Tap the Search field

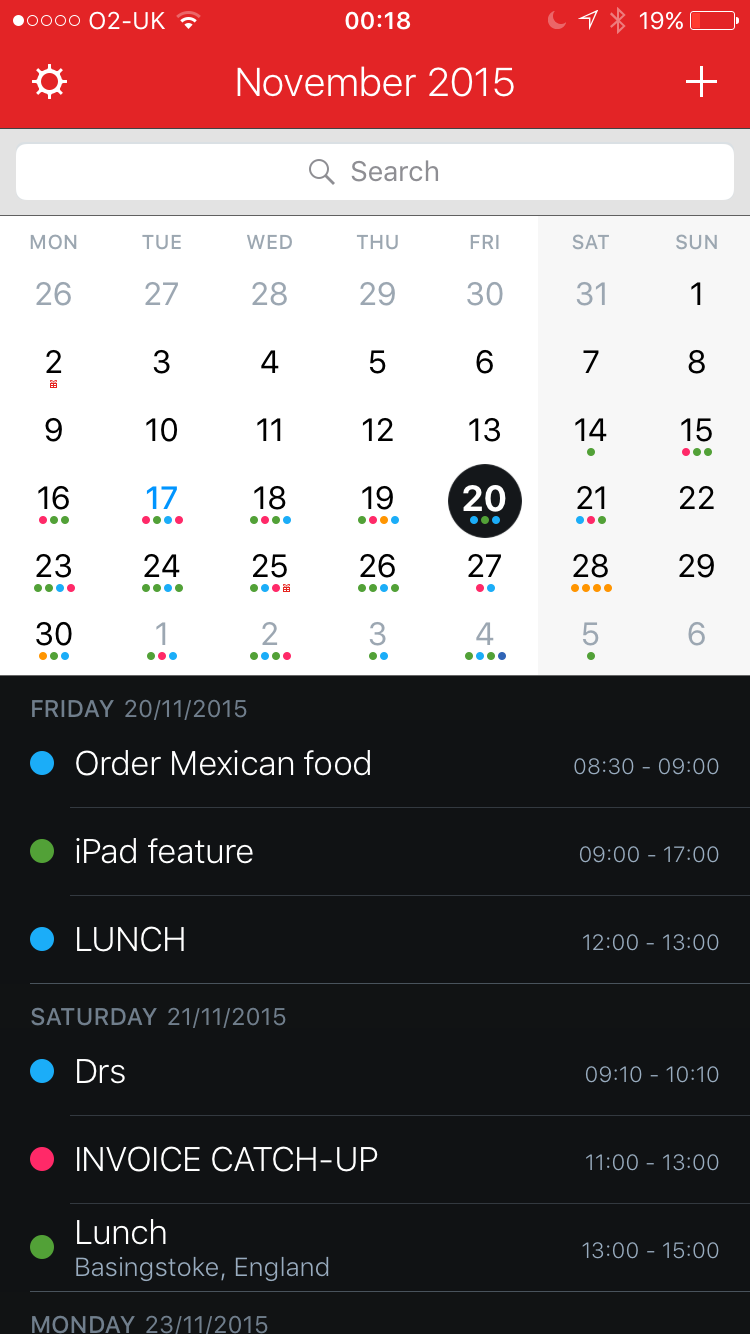(375, 172)
